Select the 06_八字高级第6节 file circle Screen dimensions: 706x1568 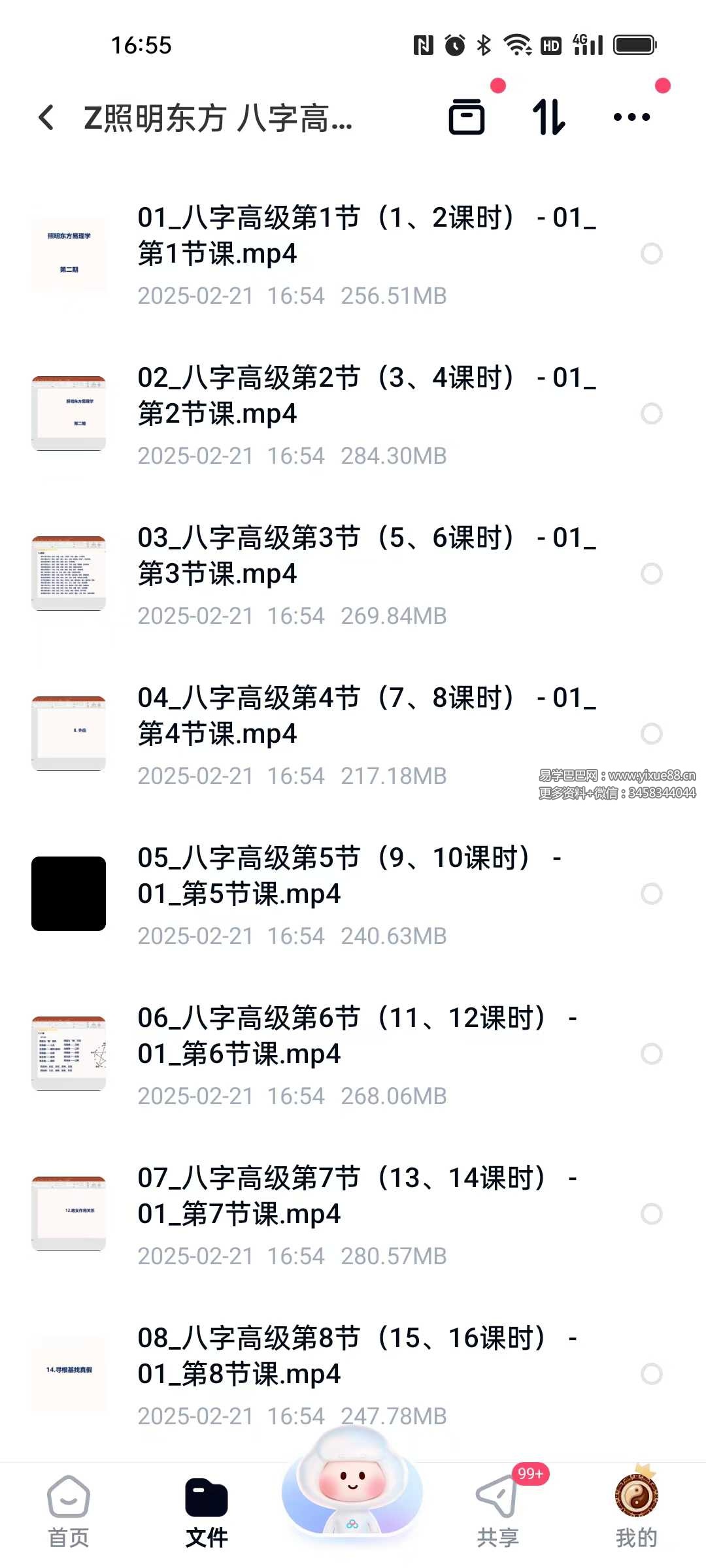[651, 1054]
